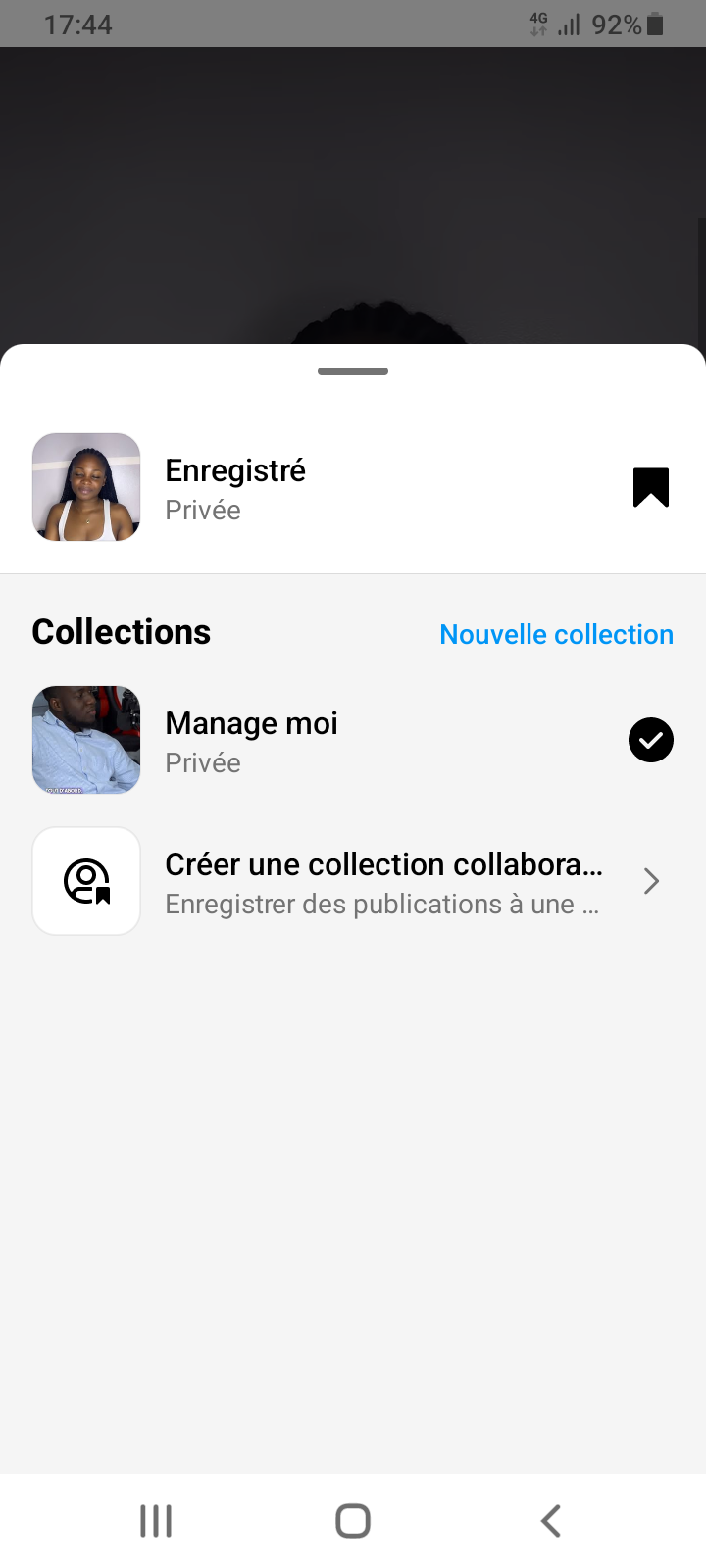Open the recent apps overview

[x=156, y=1521]
